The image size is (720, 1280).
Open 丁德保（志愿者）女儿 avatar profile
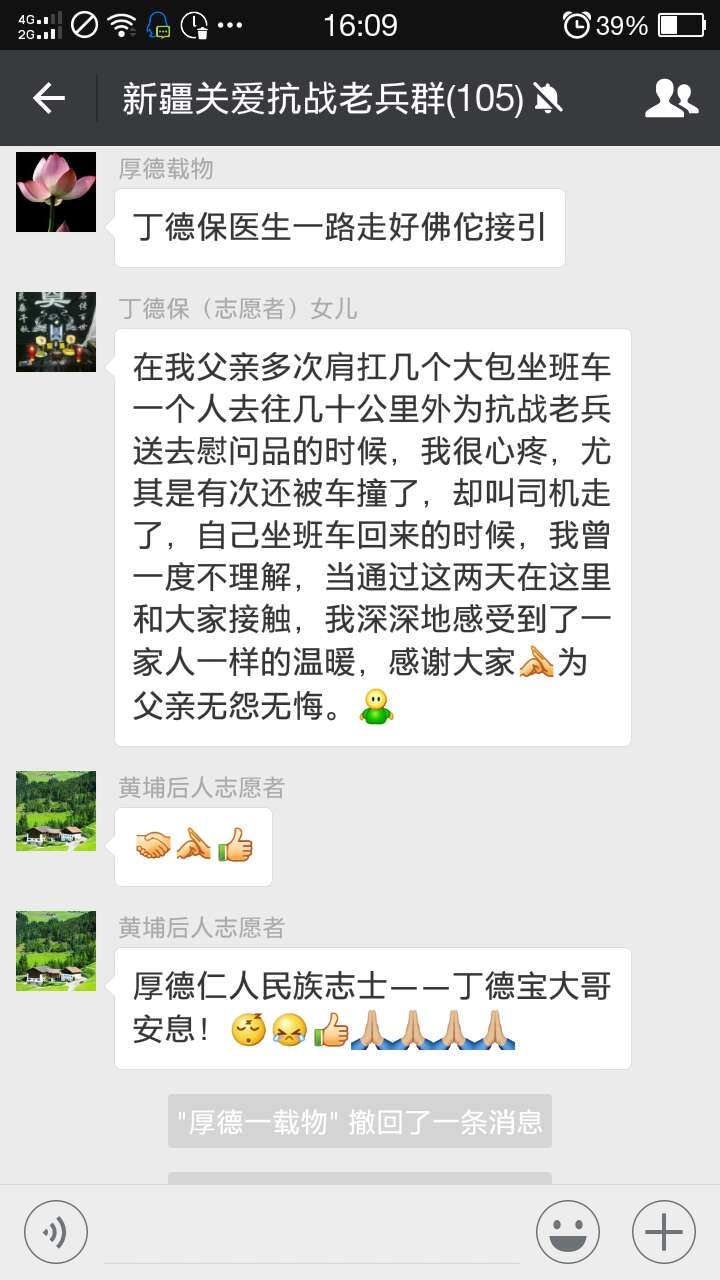point(56,332)
